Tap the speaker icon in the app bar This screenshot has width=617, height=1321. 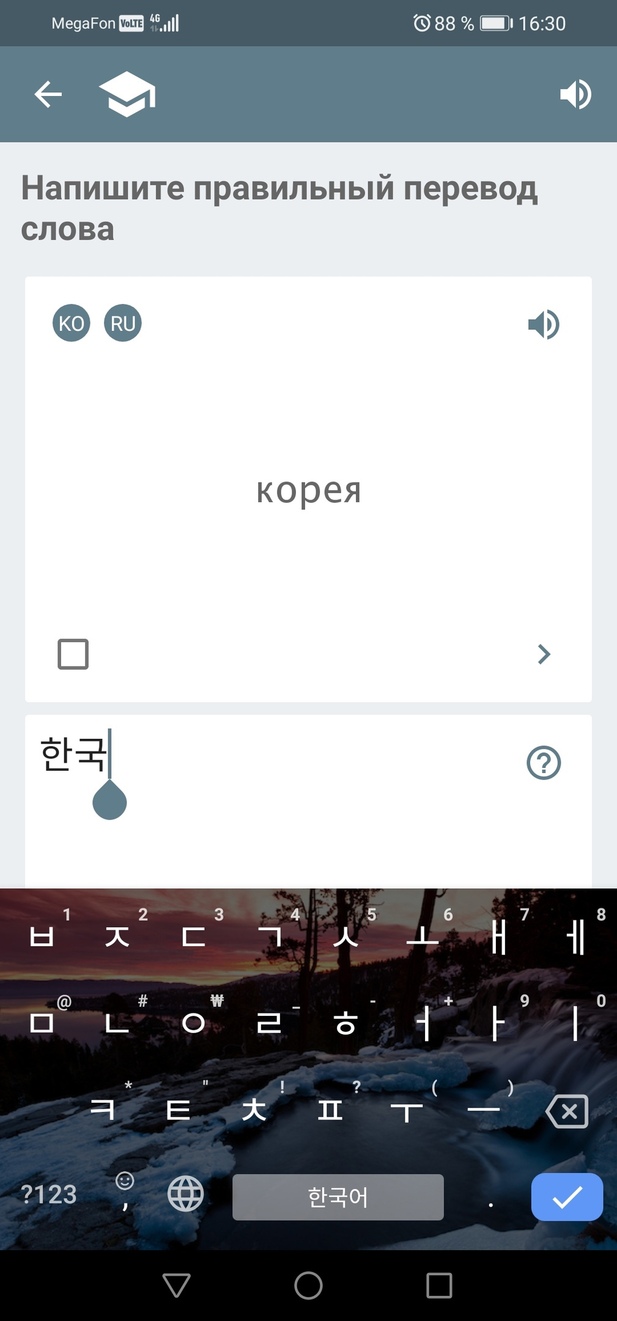(575, 95)
